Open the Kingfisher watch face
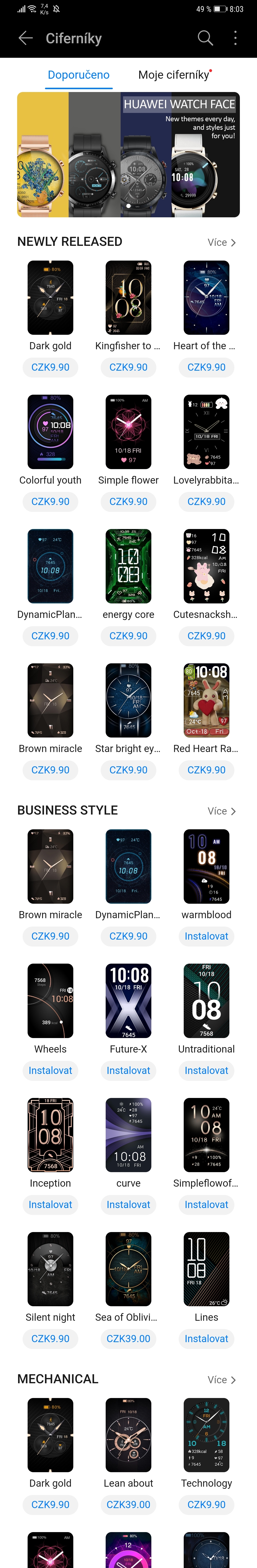Viewport: 257px width, 1568px height. (128, 298)
